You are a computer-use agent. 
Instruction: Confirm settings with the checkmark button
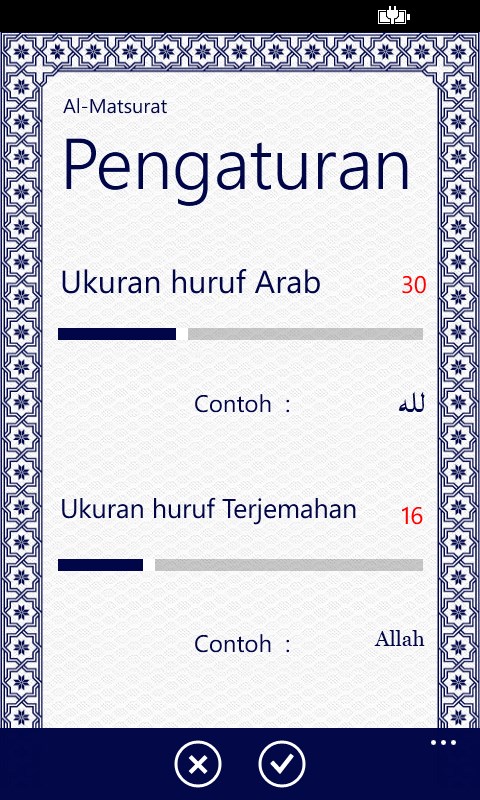282,764
